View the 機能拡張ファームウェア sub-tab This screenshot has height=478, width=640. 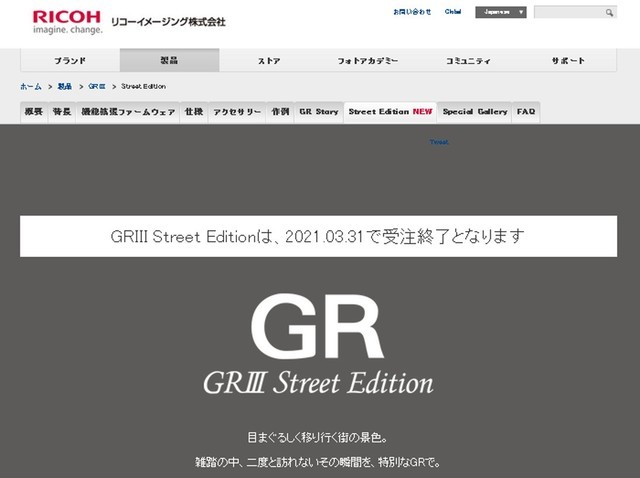tap(128, 112)
